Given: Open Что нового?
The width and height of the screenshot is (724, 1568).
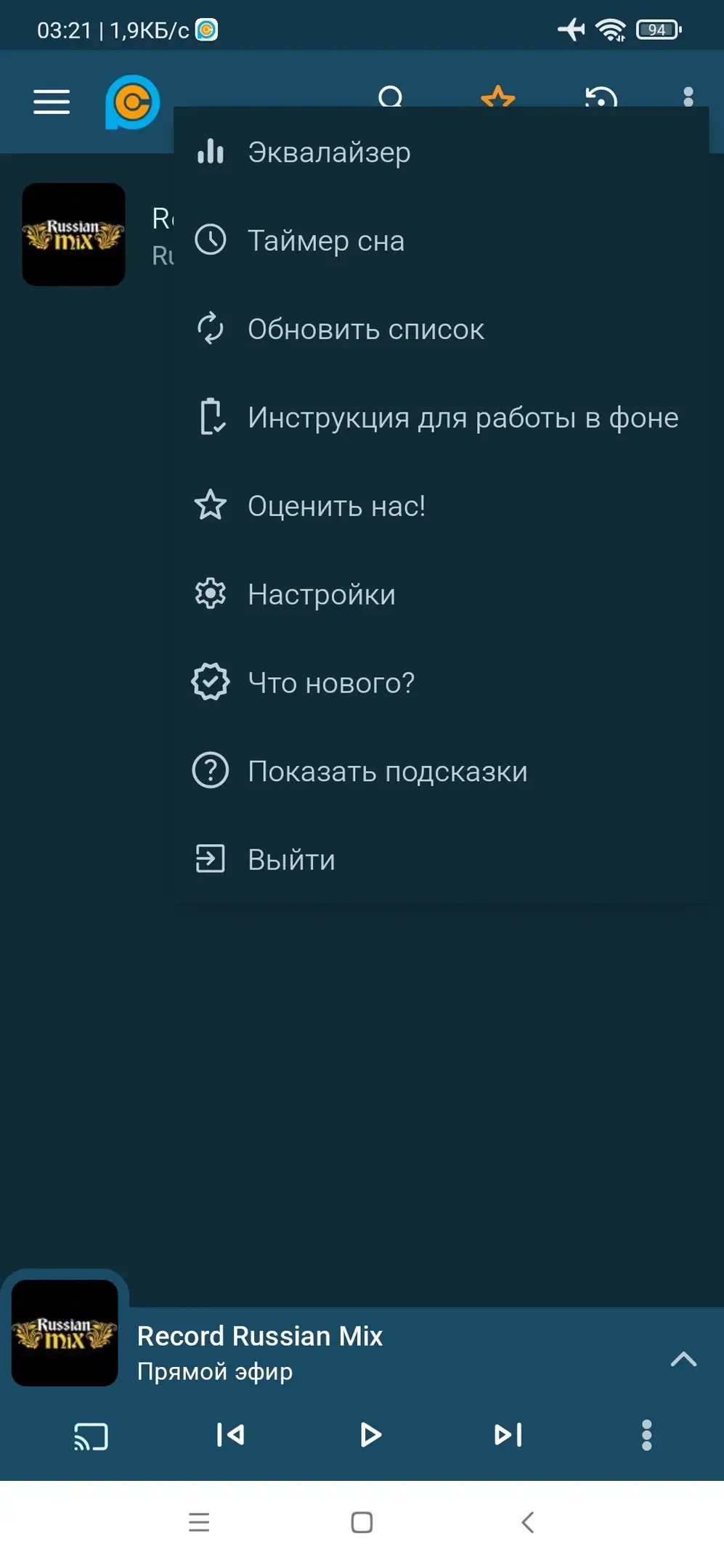Looking at the screenshot, I should click(331, 683).
